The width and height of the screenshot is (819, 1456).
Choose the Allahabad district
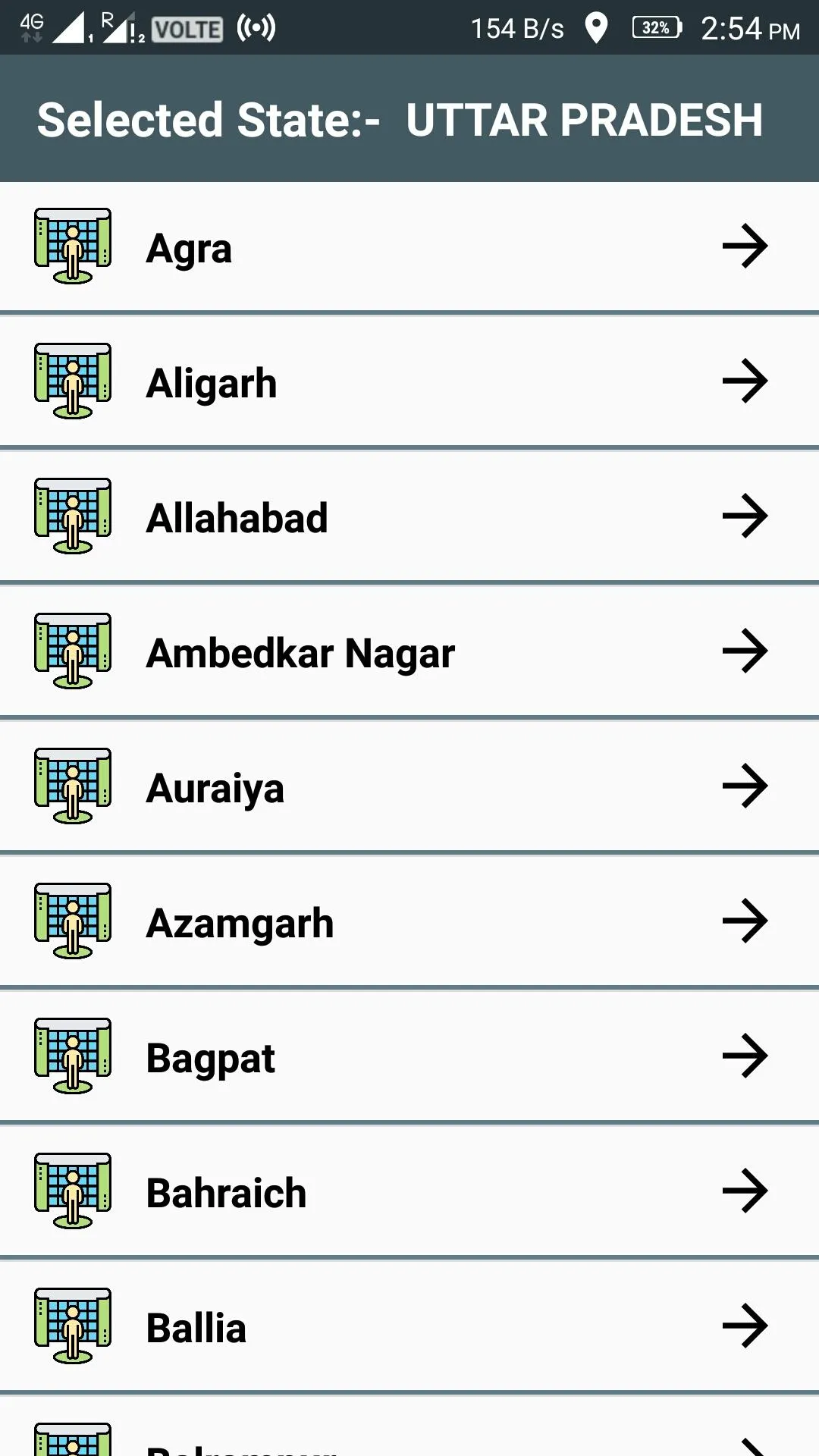coord(409,517)
